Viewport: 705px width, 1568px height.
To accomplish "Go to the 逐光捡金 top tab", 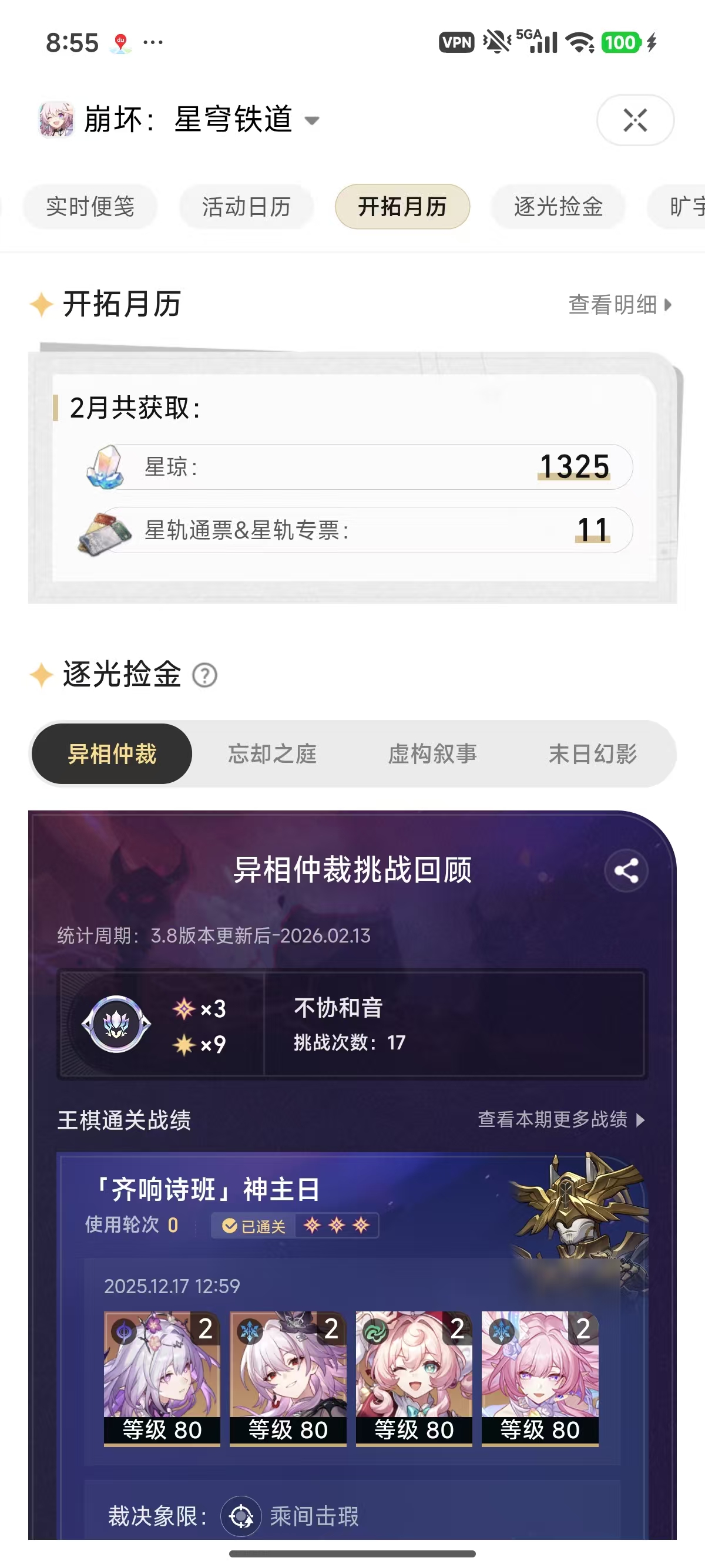I will [558, 207].
